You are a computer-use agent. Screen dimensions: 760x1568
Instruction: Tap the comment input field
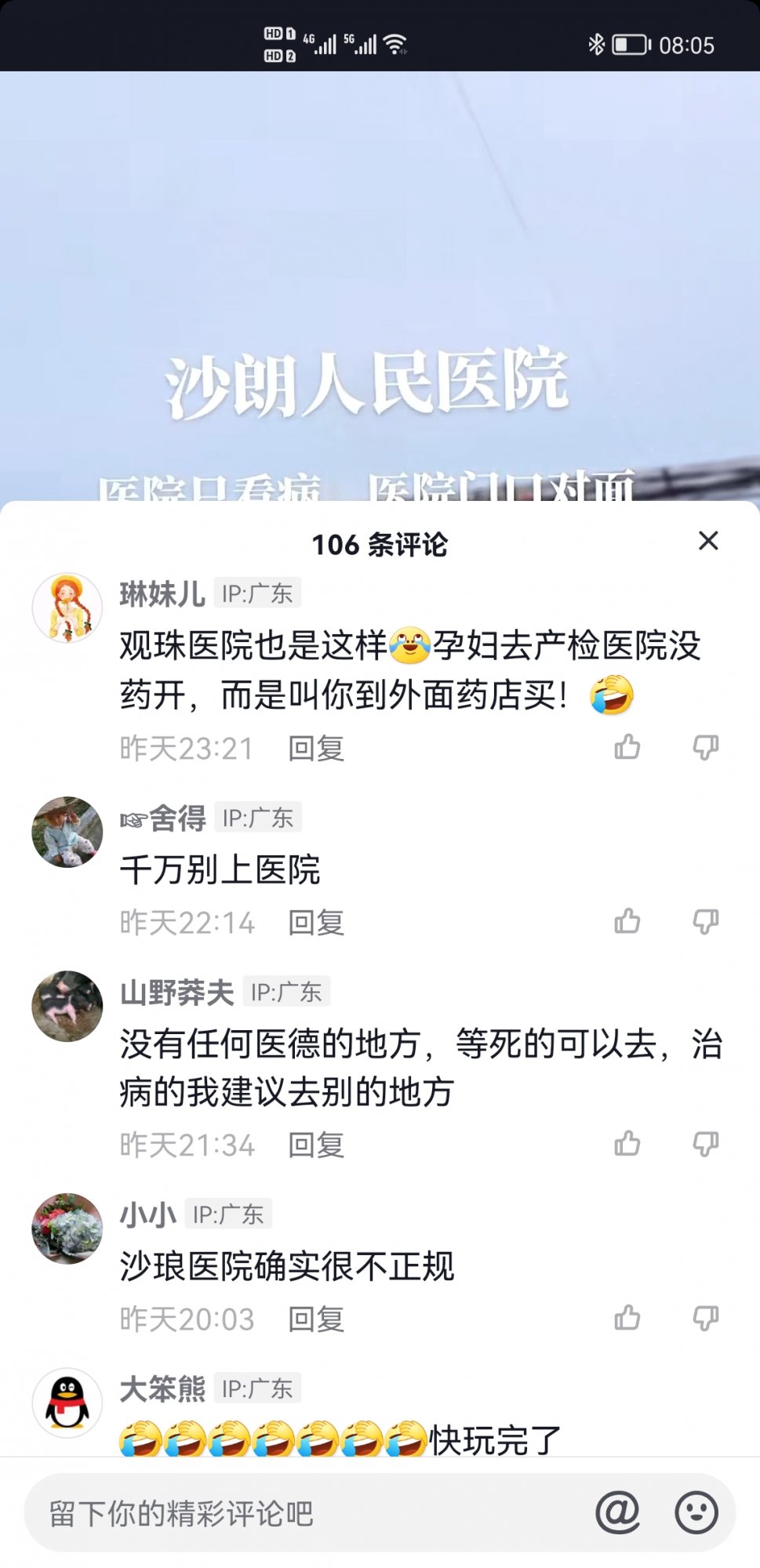pos(298,1513)
